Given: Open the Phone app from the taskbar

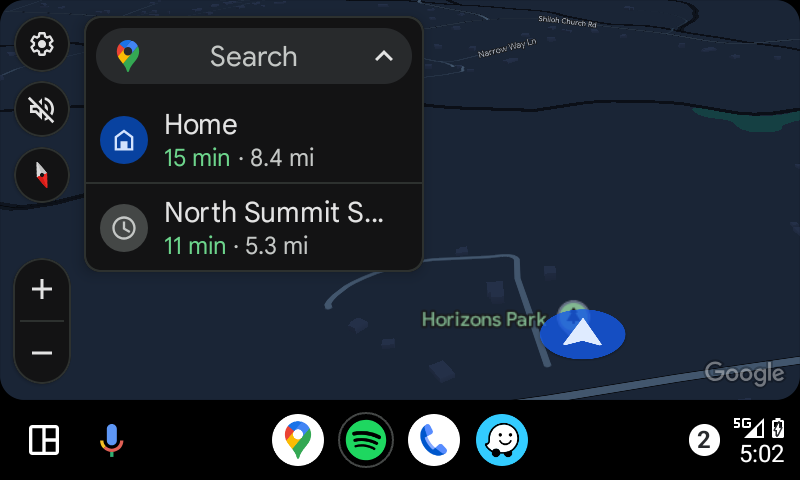Looking at the screenshot, I should (434, 440).
